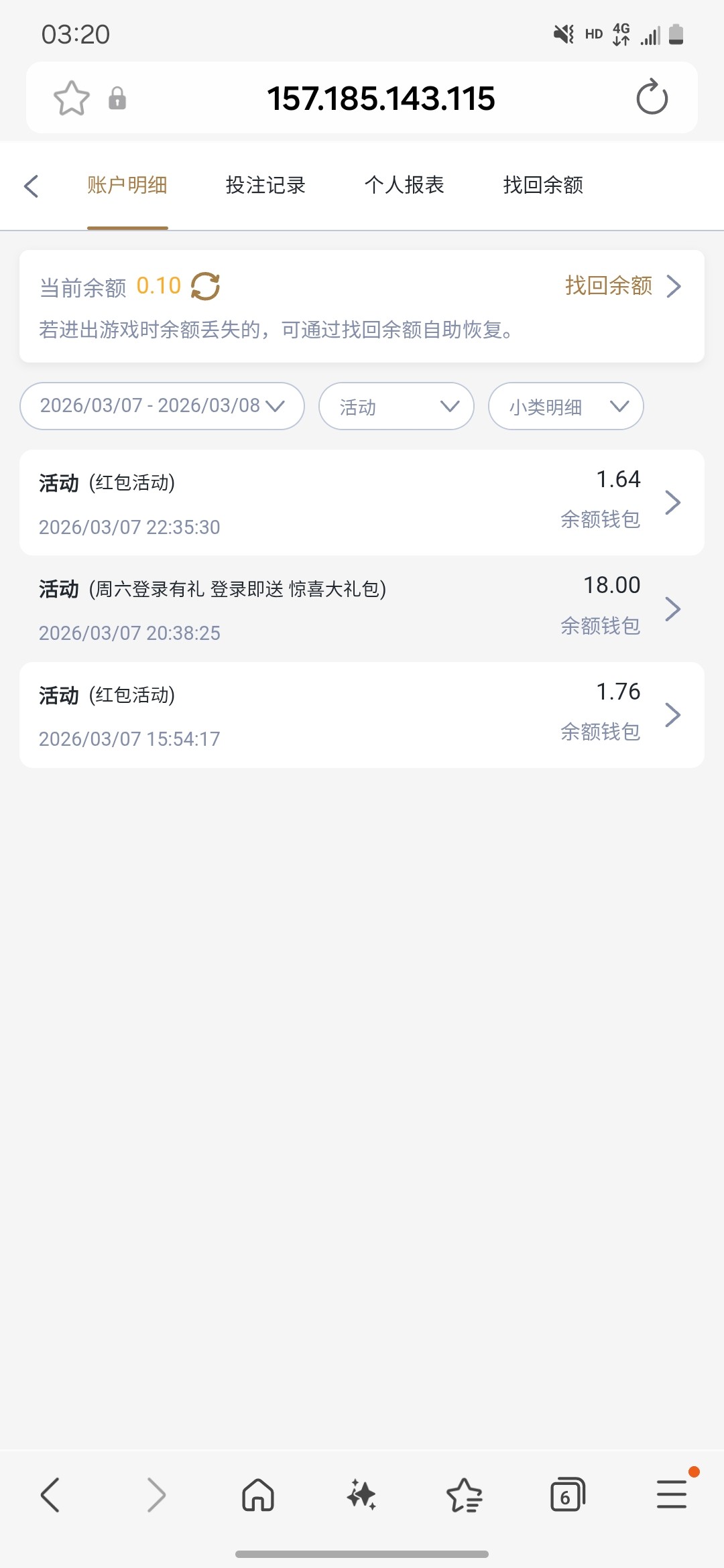Viewport: 724px width, 1568px height.
Task: Click the padlock security icon
Action: point(118,98)
